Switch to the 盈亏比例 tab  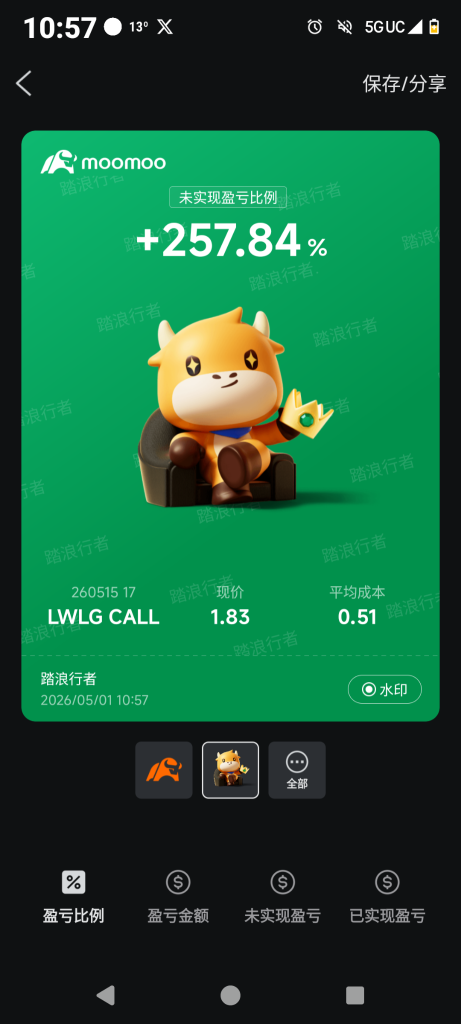[x=73, y=897]
